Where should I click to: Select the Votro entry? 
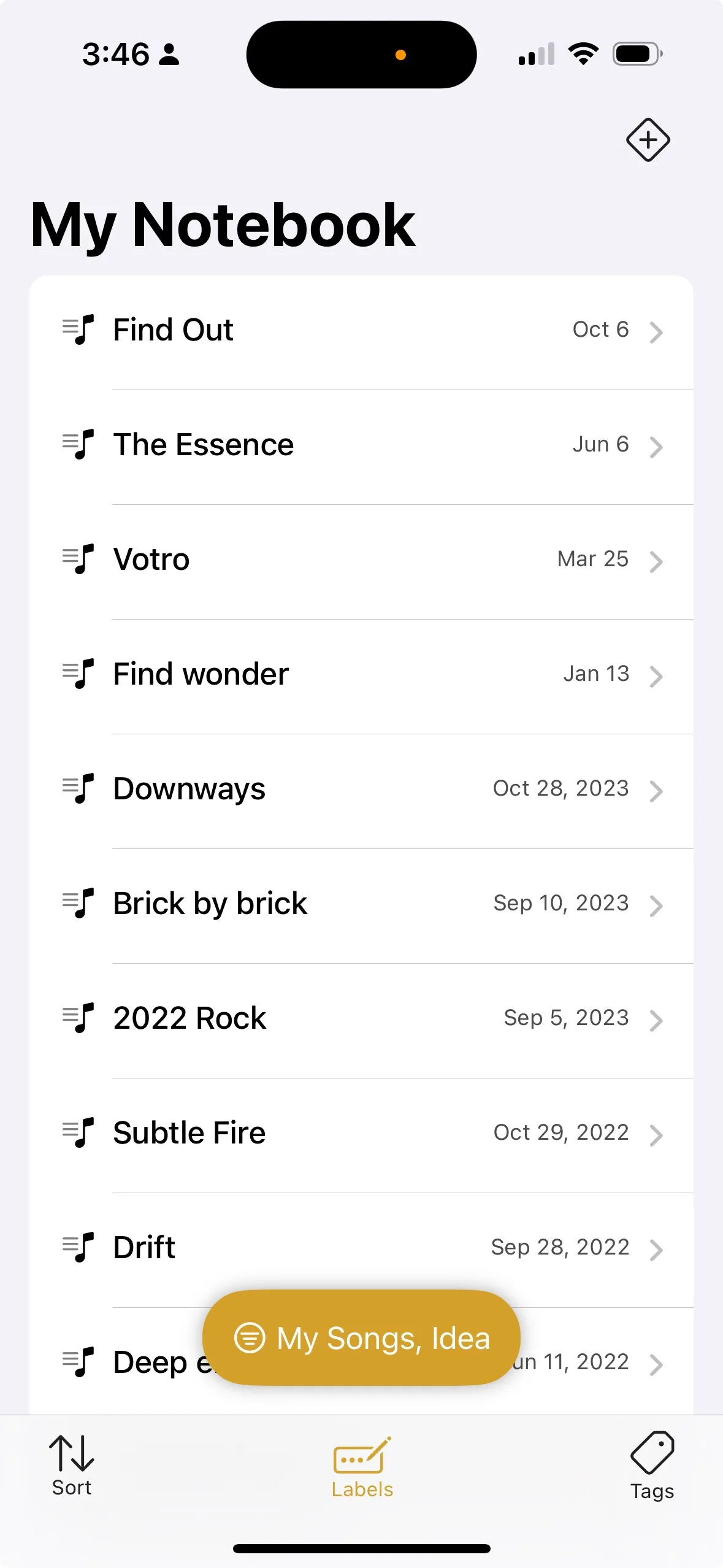click(361, 560)
